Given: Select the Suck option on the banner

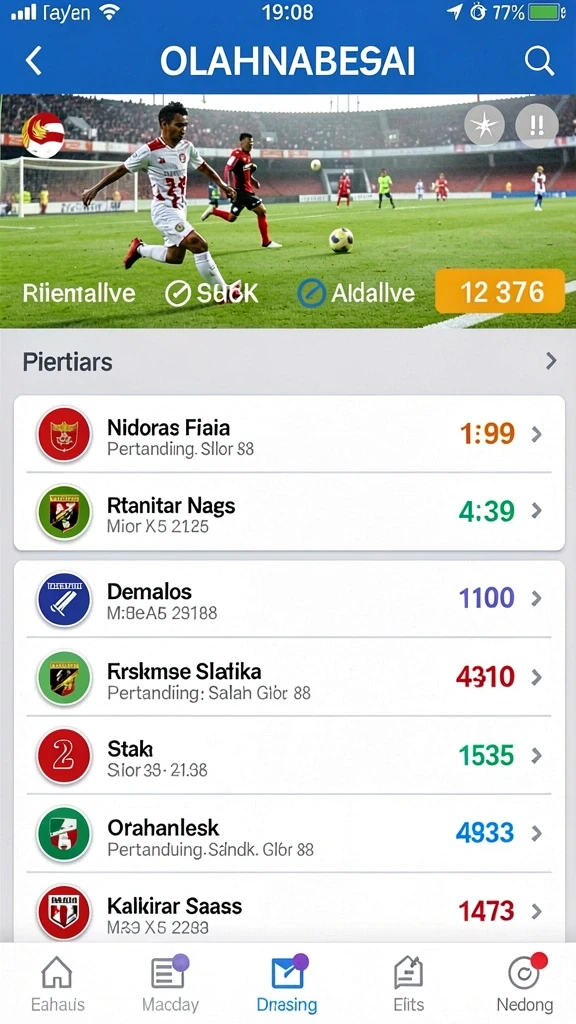Looking at the screenshot, I should point(212,293).
